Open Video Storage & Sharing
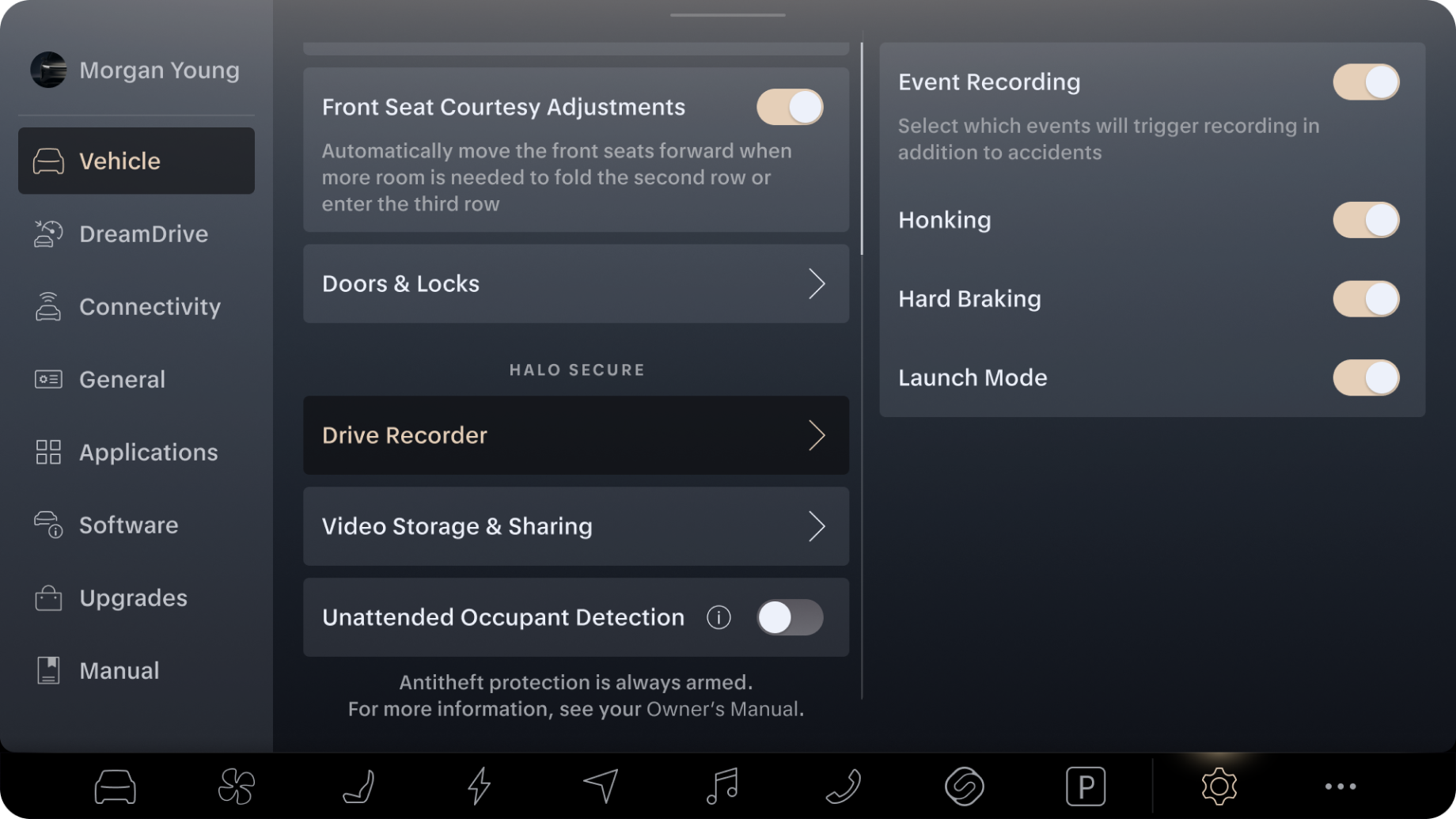 [575, 527]
